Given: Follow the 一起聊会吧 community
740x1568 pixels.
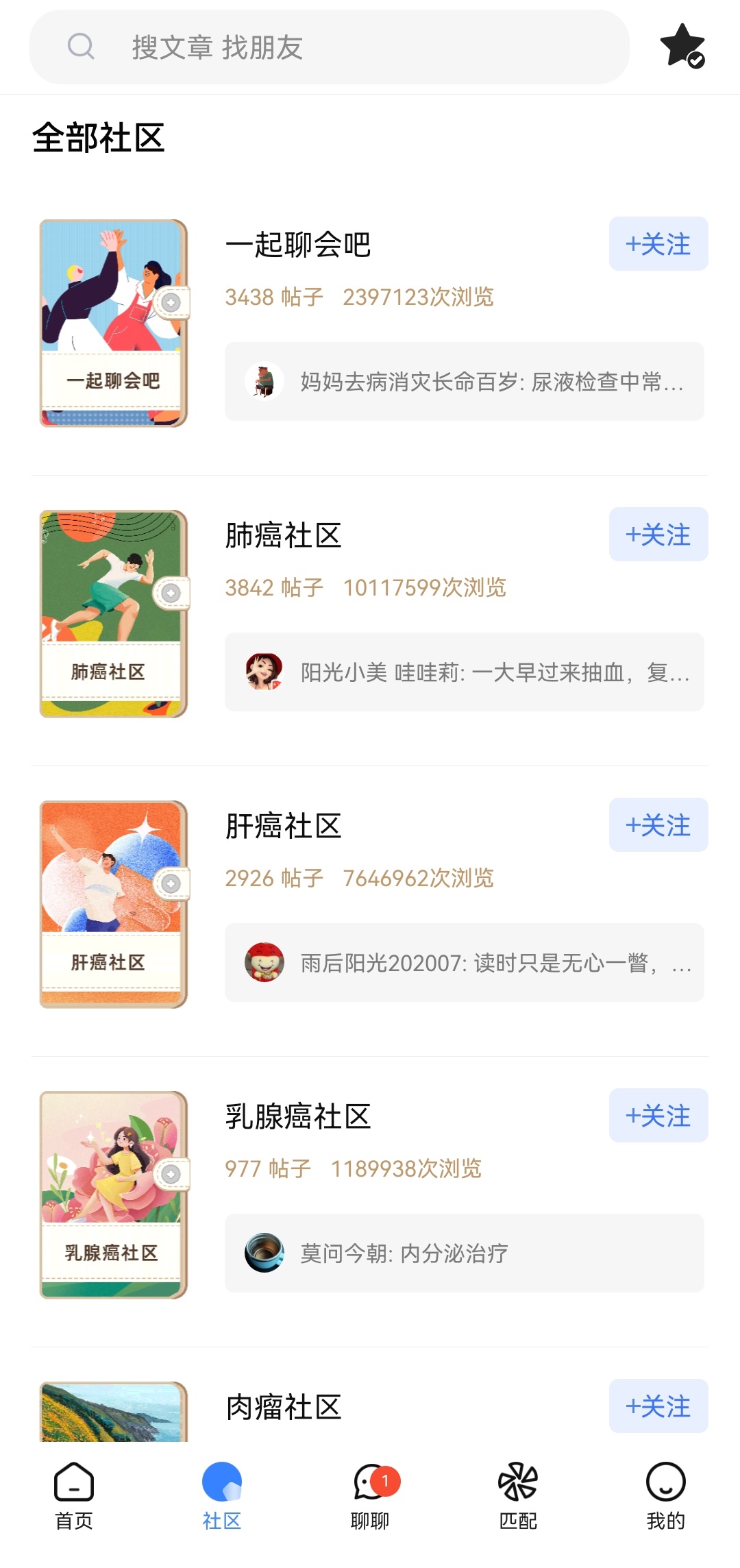Looking at the screenshot, I should coord(658,244).
